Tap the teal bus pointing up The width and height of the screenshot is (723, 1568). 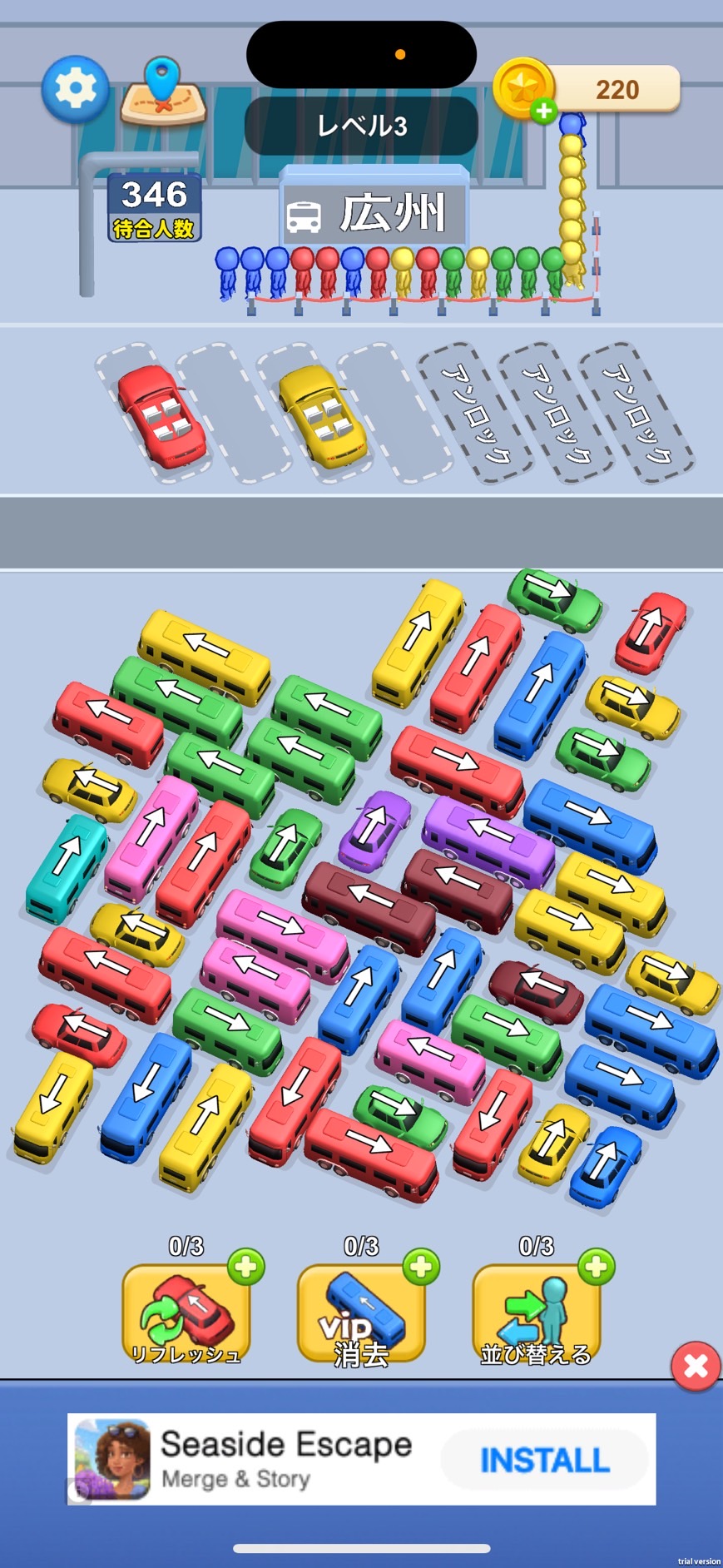coord(67,867)
